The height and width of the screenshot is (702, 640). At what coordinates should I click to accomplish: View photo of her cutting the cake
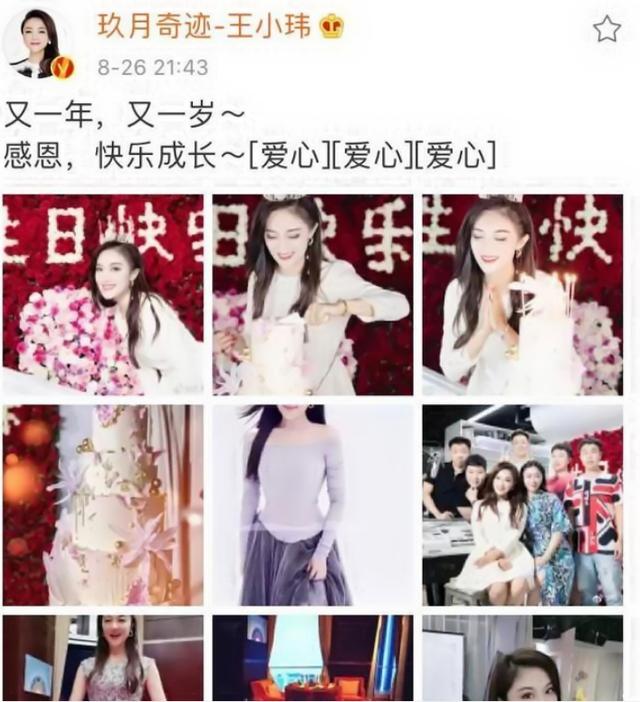pyautogui.click(x=312, y=295)
